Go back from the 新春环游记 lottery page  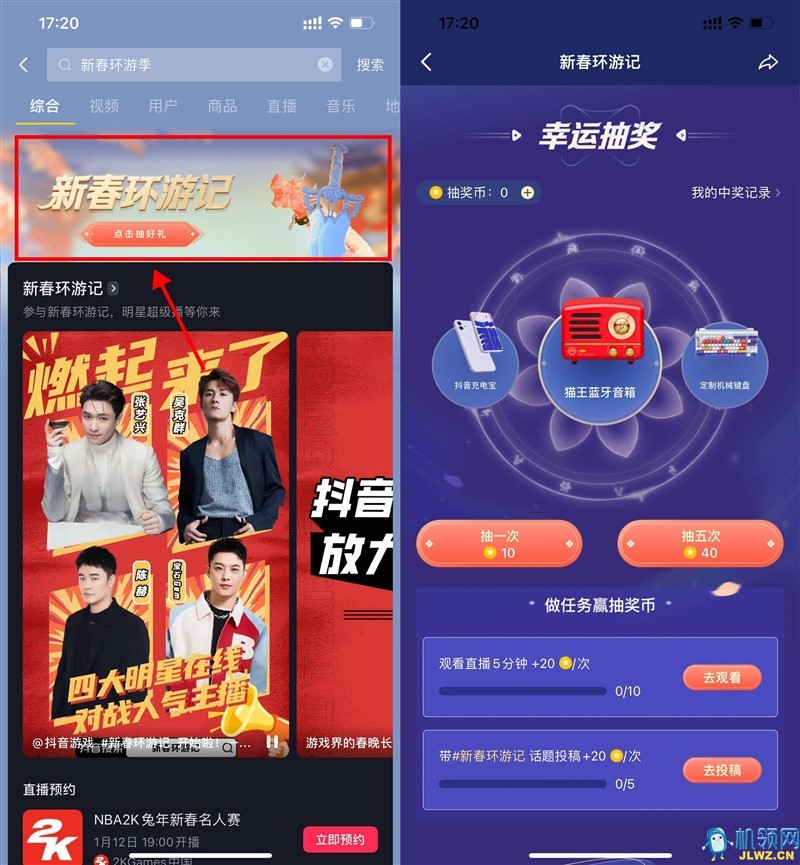[x=426, y=62]
